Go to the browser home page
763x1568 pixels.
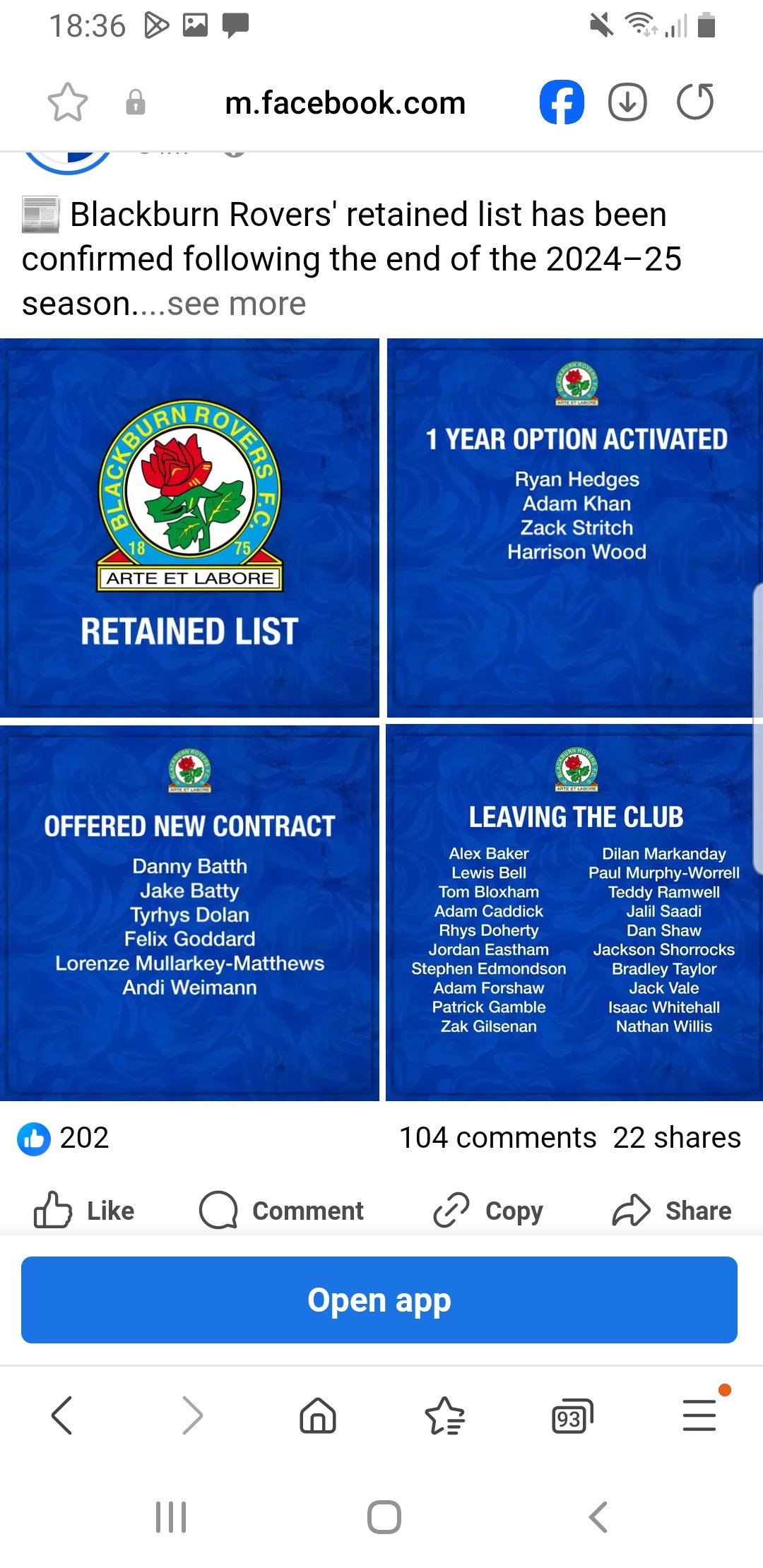coord(318,1415)
